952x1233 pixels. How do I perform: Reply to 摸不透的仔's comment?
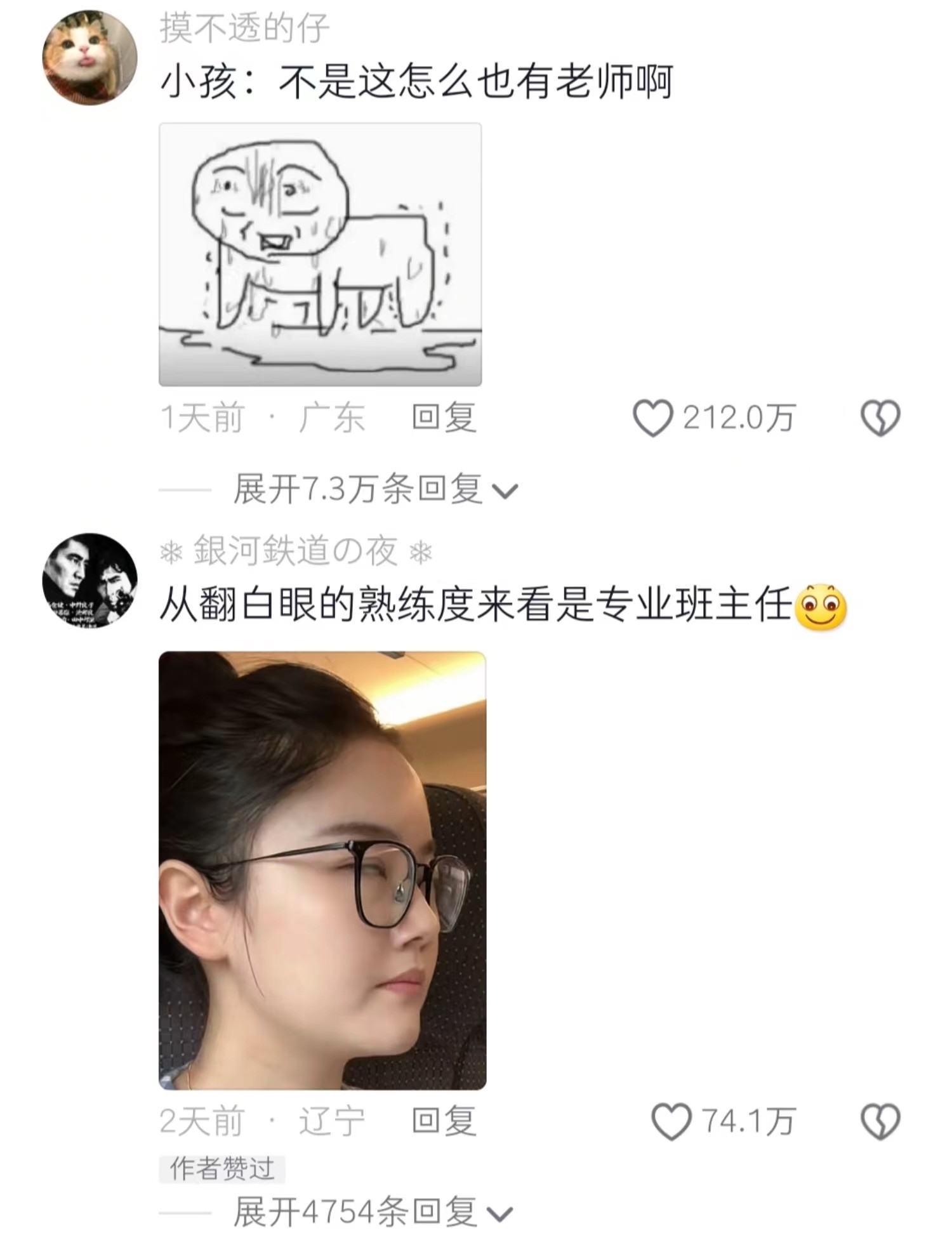444,418
